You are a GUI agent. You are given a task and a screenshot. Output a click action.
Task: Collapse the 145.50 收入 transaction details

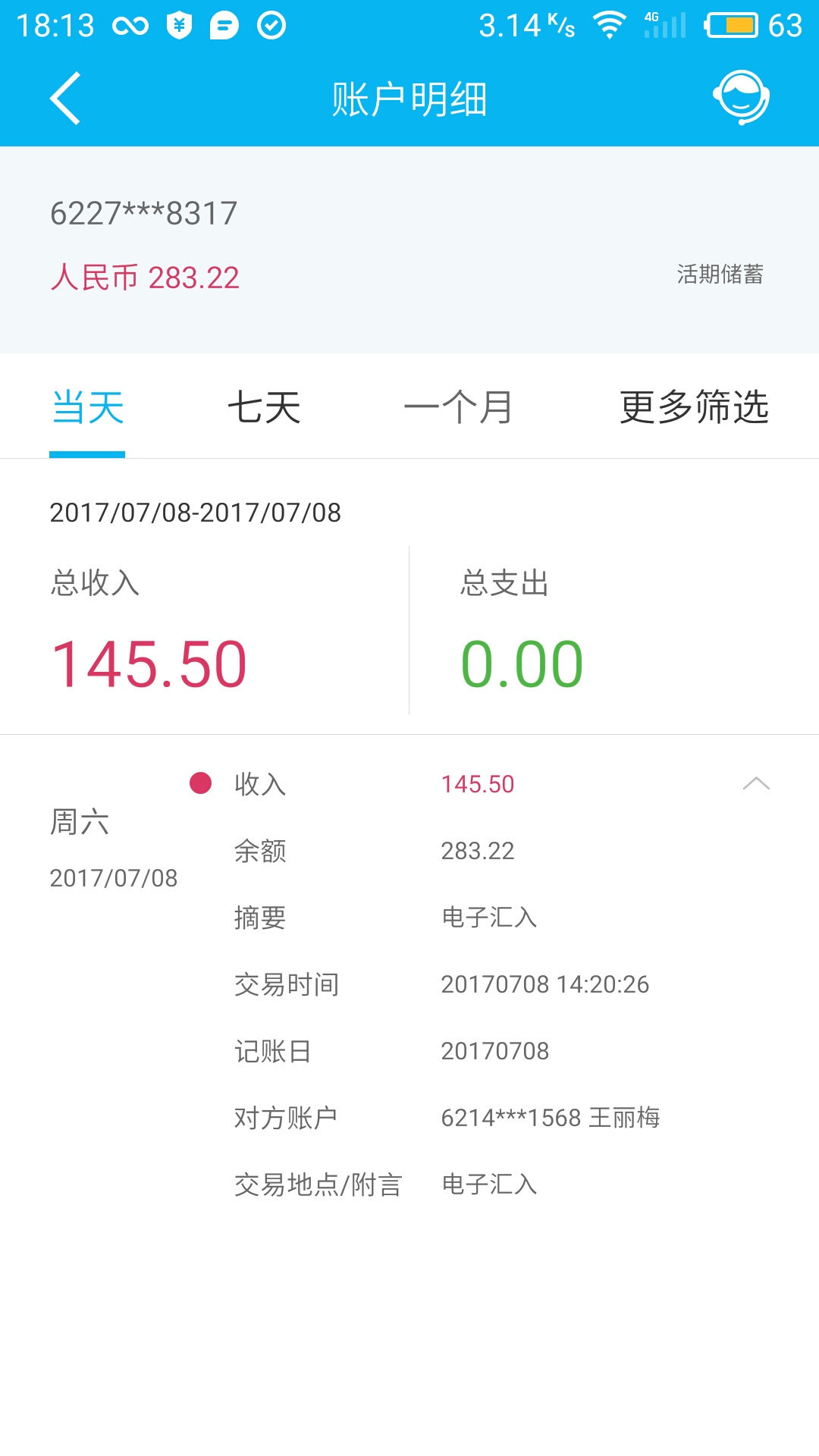[x=756, y=784]
